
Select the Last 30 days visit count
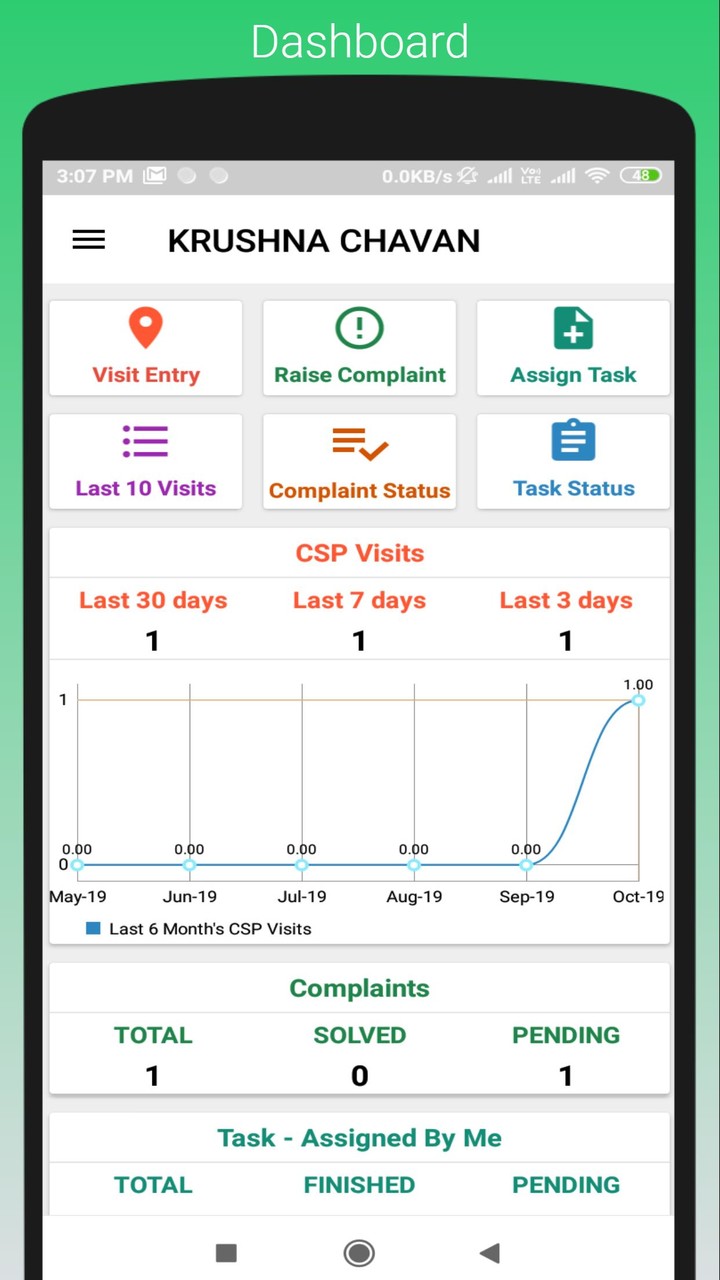(153, 640)
